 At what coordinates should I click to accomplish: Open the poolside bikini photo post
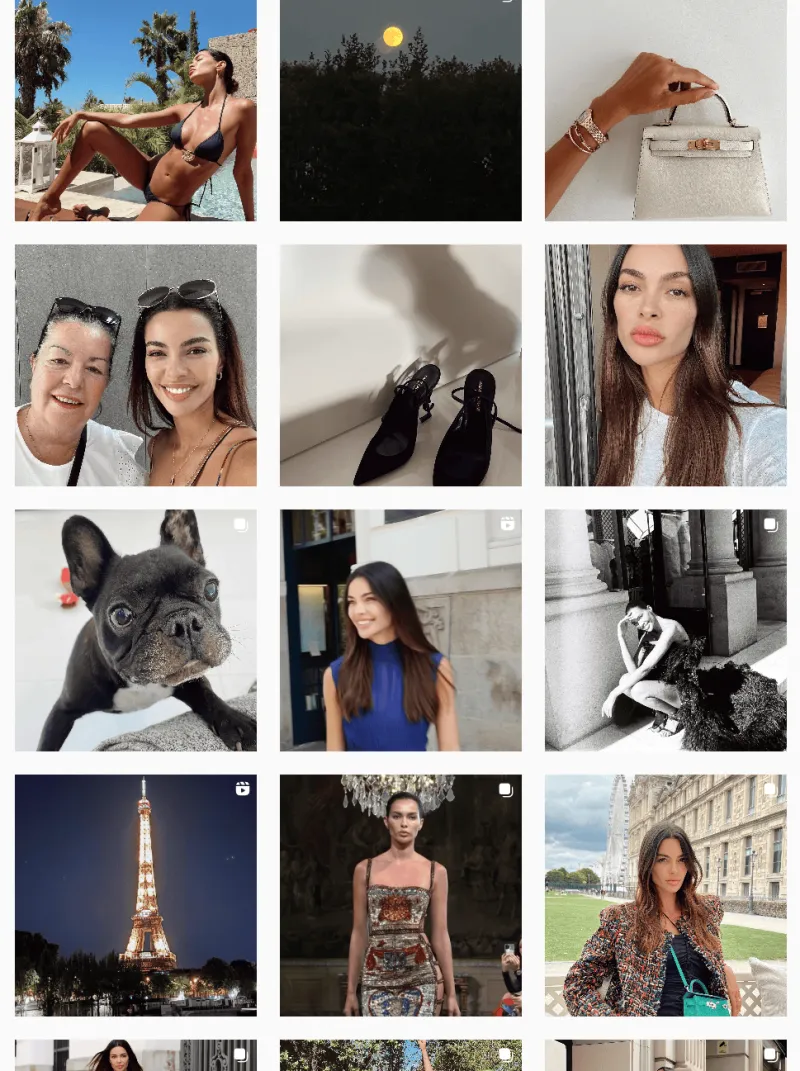tap(135, 110)
